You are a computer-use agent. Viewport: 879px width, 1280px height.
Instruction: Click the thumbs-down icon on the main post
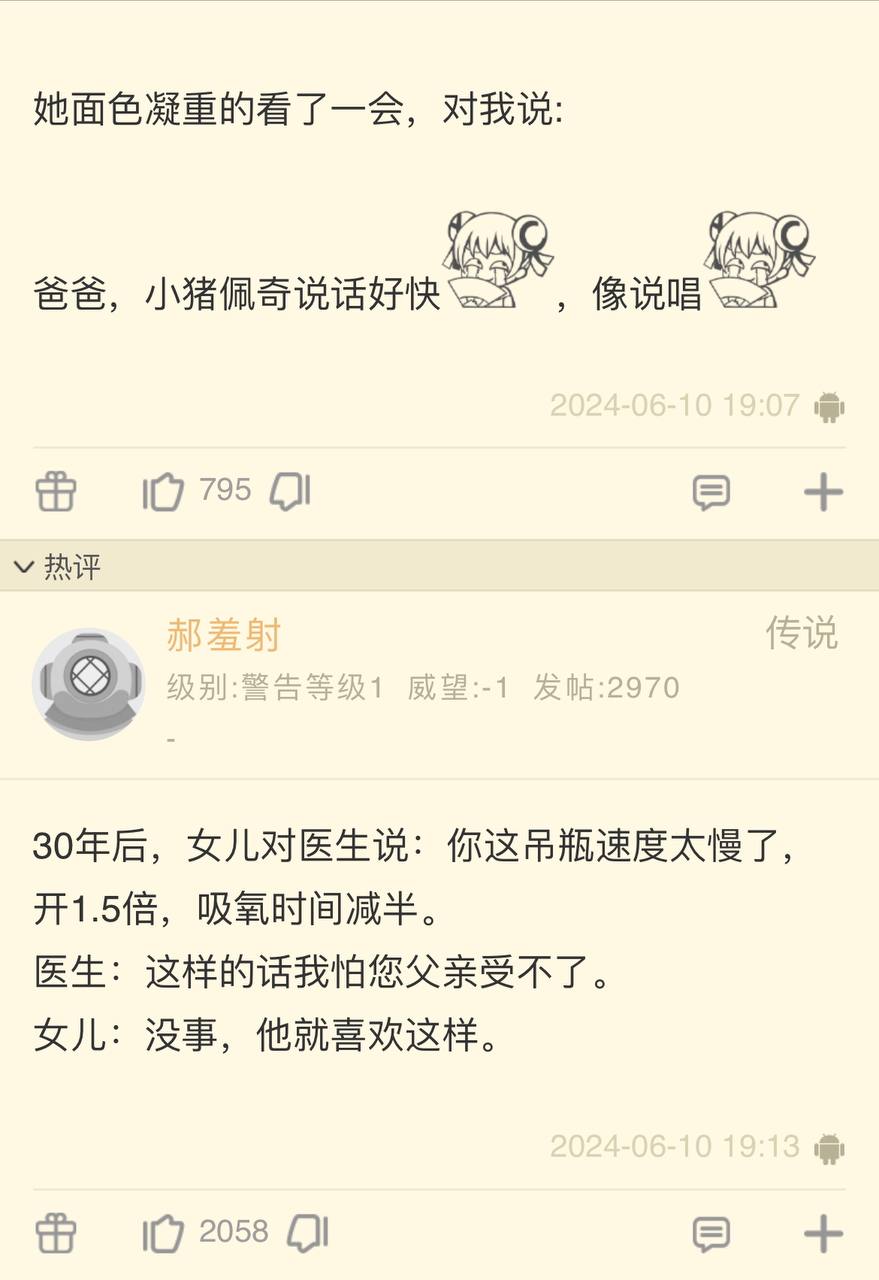coord(289,490)
